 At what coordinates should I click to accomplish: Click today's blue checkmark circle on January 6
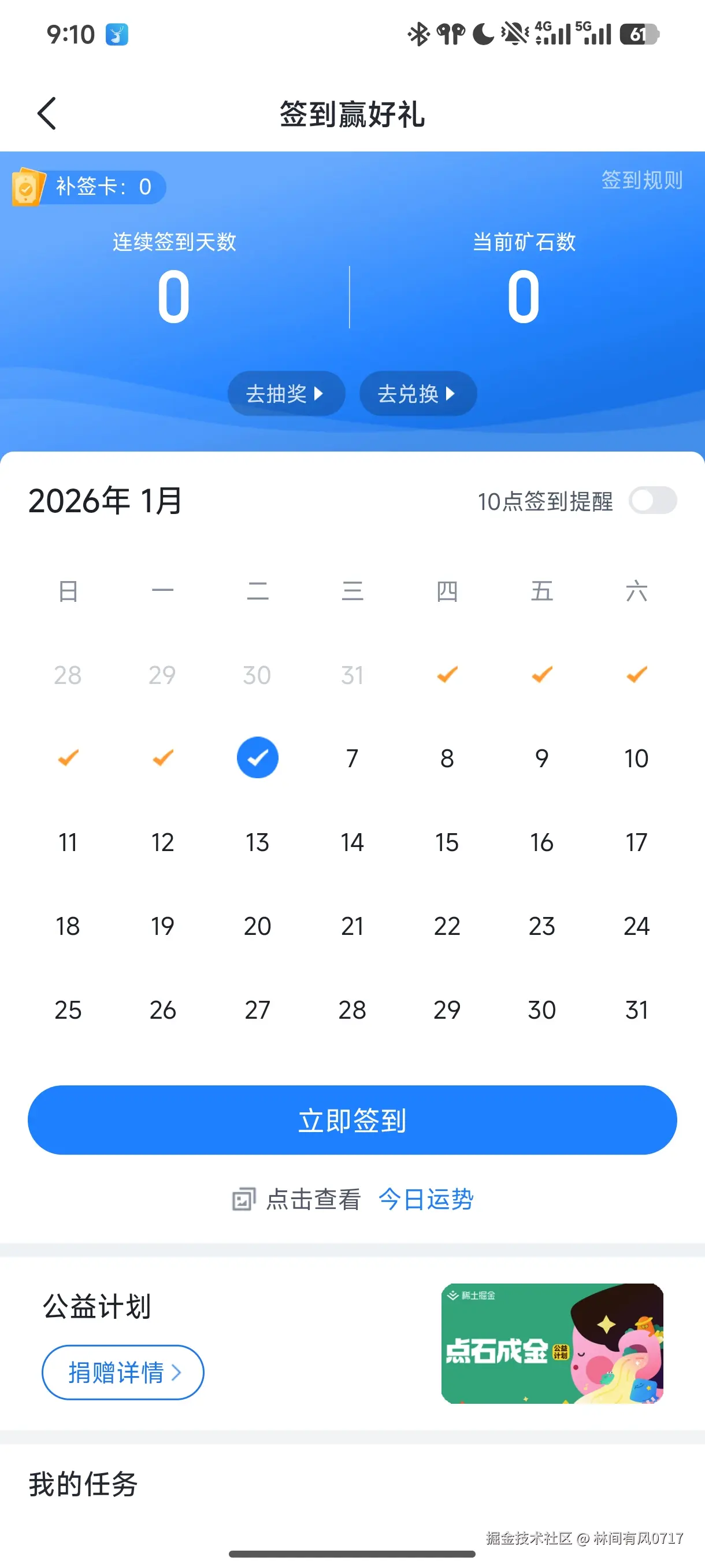pos(257,757)
